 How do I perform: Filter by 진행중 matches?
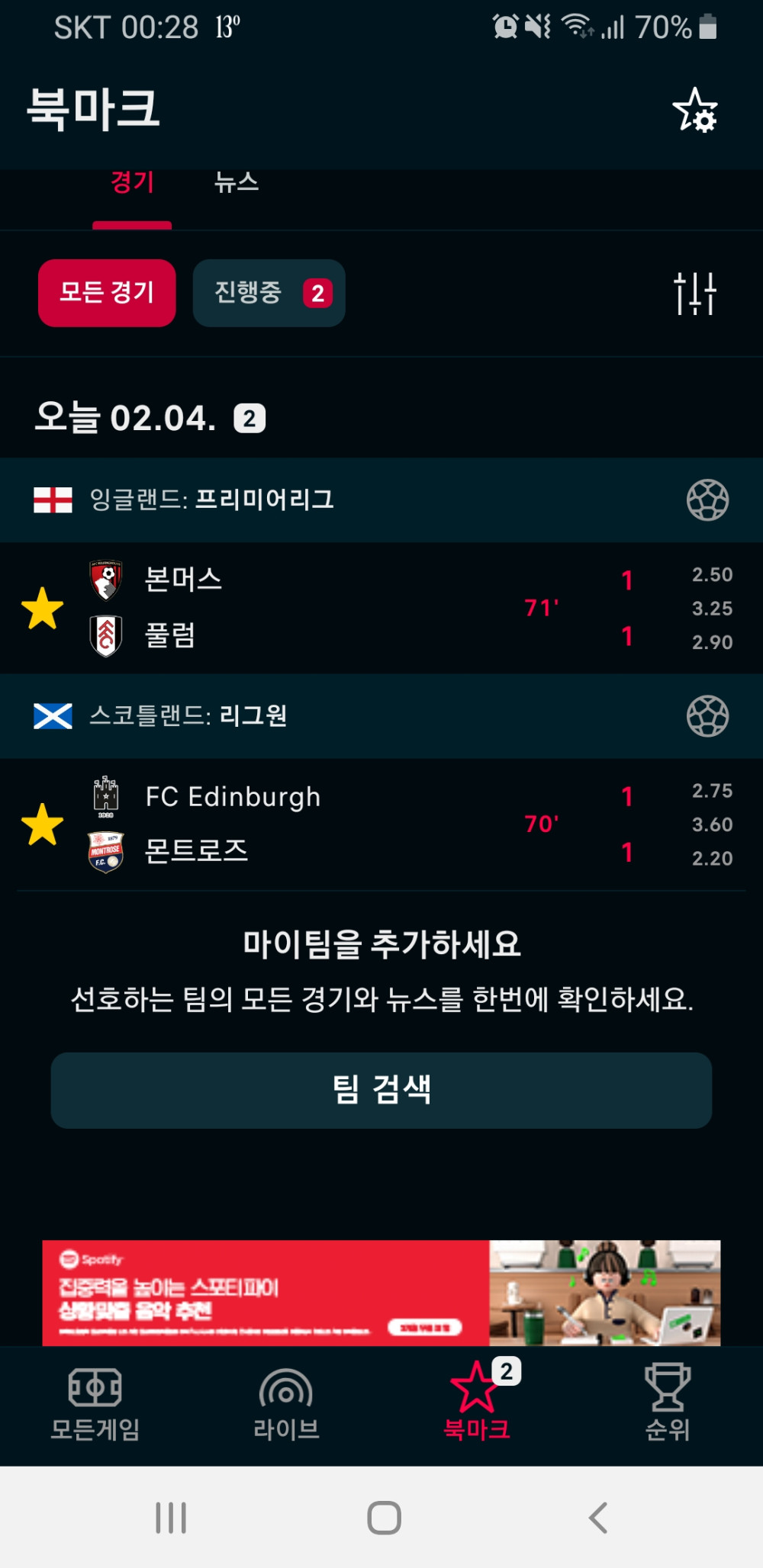269,293
